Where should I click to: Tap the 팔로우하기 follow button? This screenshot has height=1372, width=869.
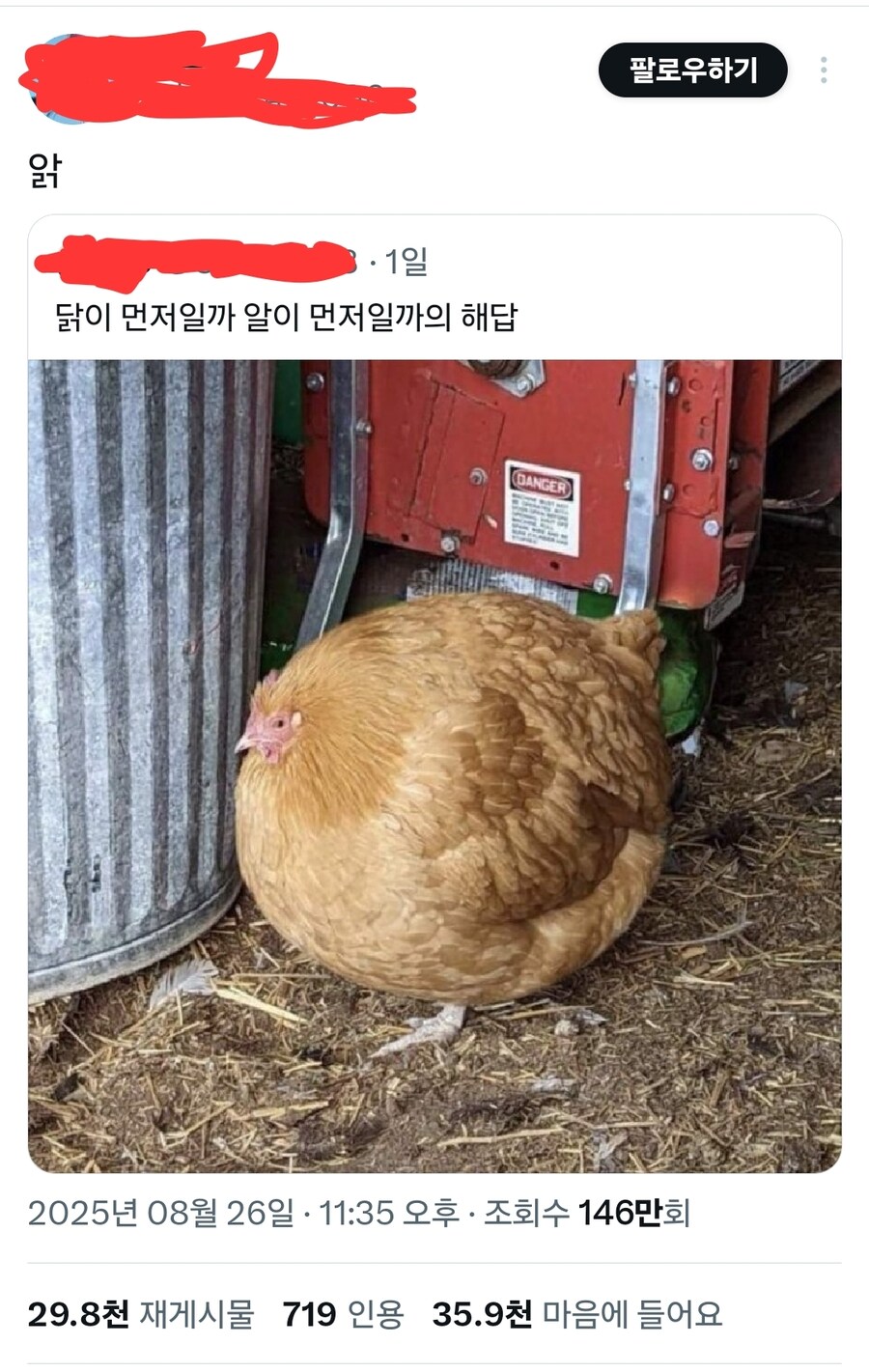692,70
